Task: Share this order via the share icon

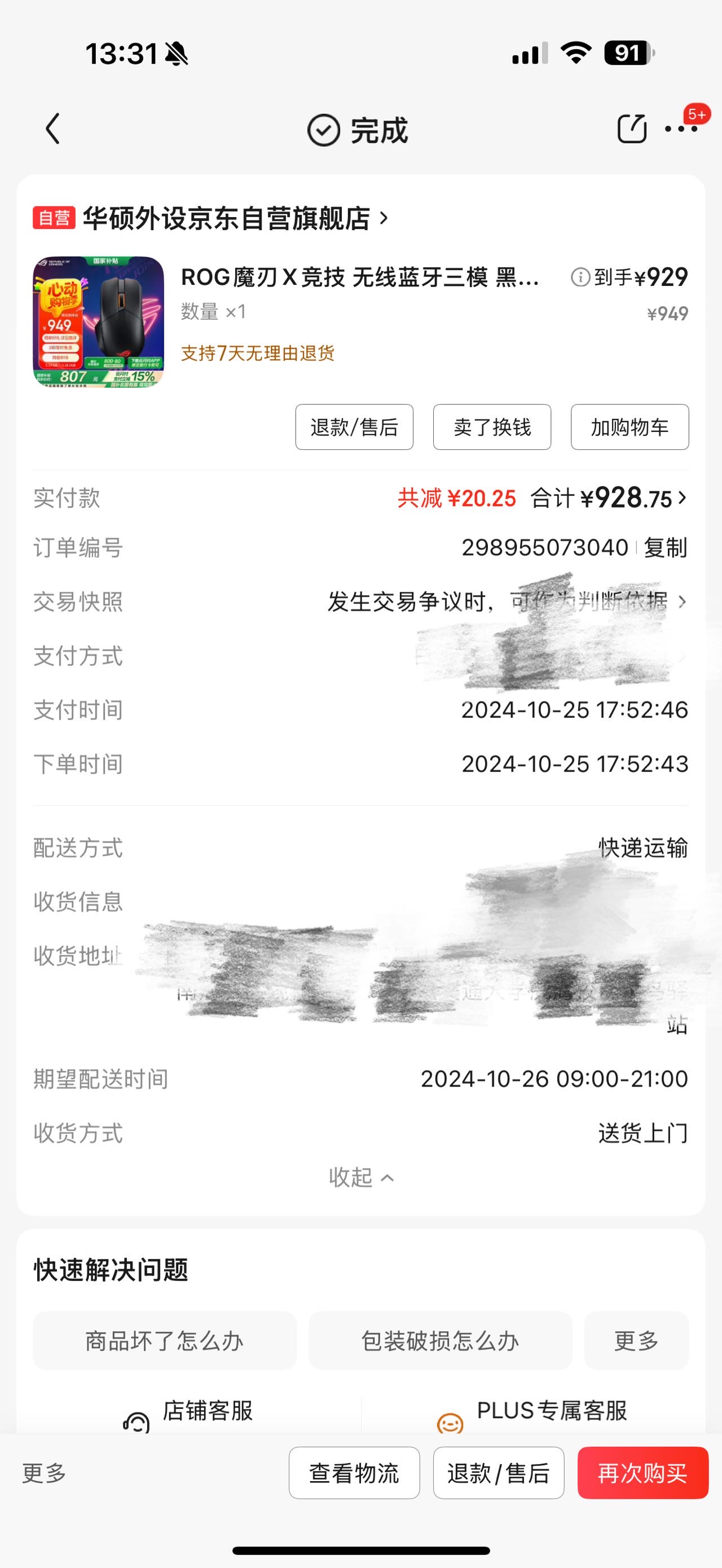Action: coord(631,129)
